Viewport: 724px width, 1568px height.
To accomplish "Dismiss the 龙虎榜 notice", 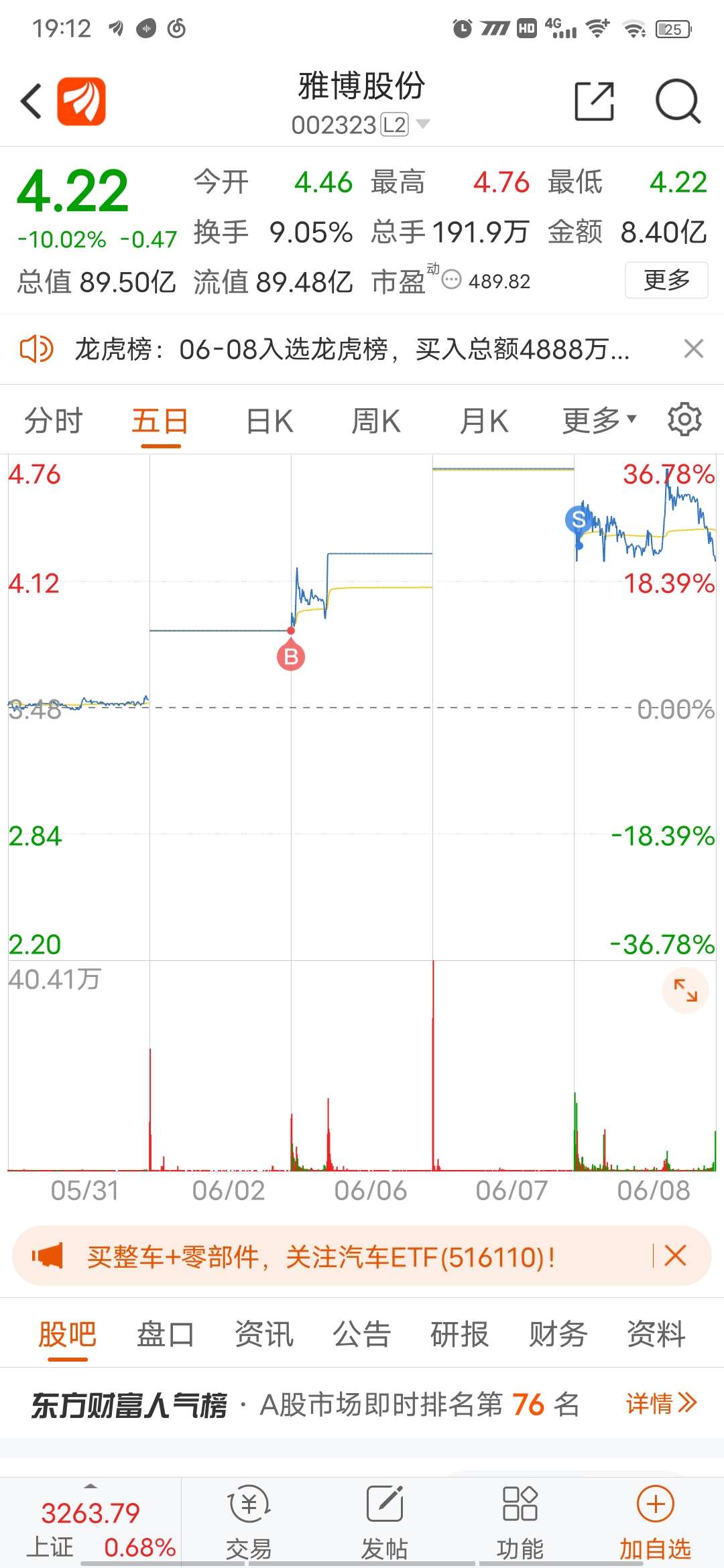I will click(x=693, y=349).
